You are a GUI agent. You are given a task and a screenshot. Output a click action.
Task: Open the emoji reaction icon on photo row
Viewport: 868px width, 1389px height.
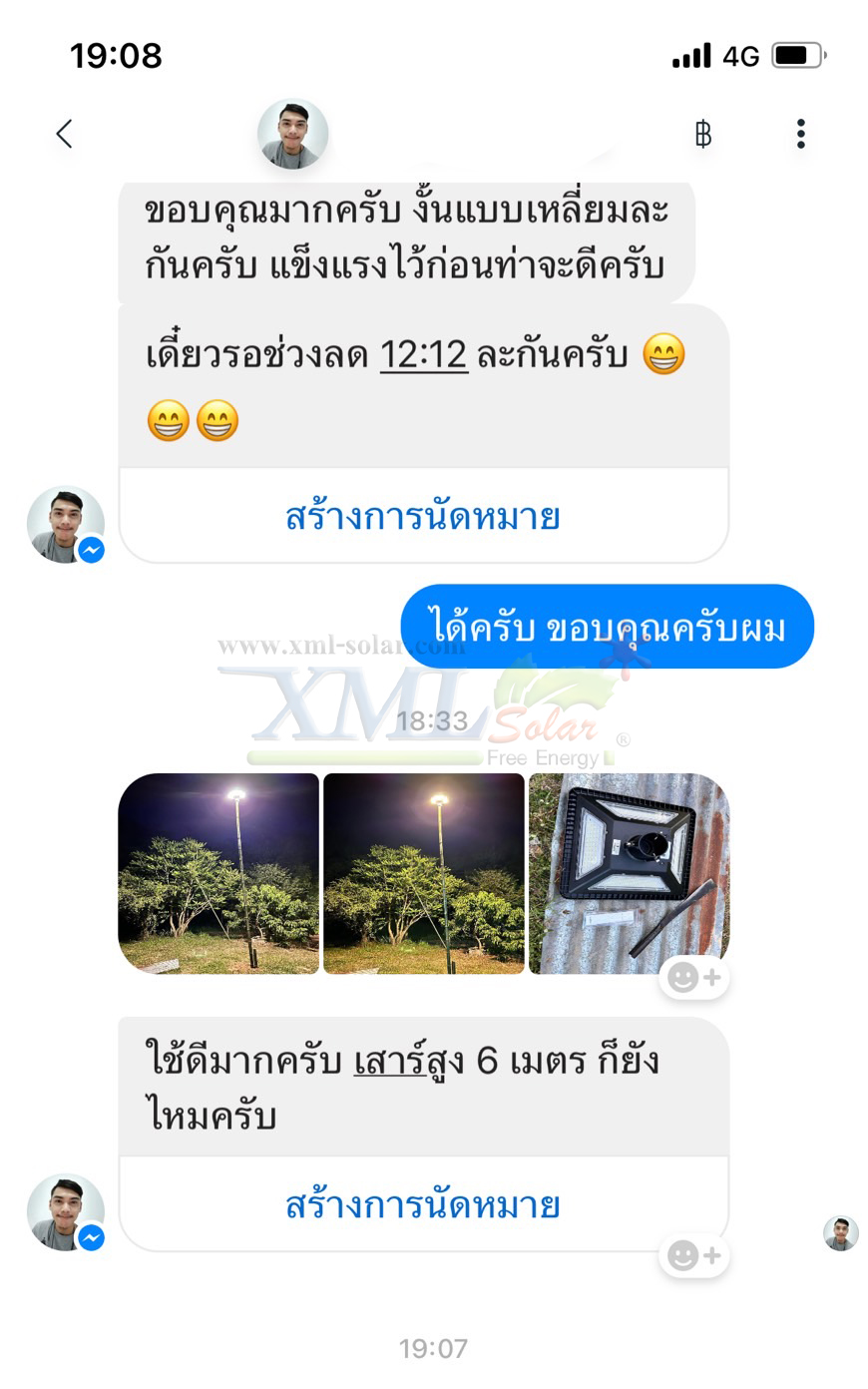pos(693,978)
